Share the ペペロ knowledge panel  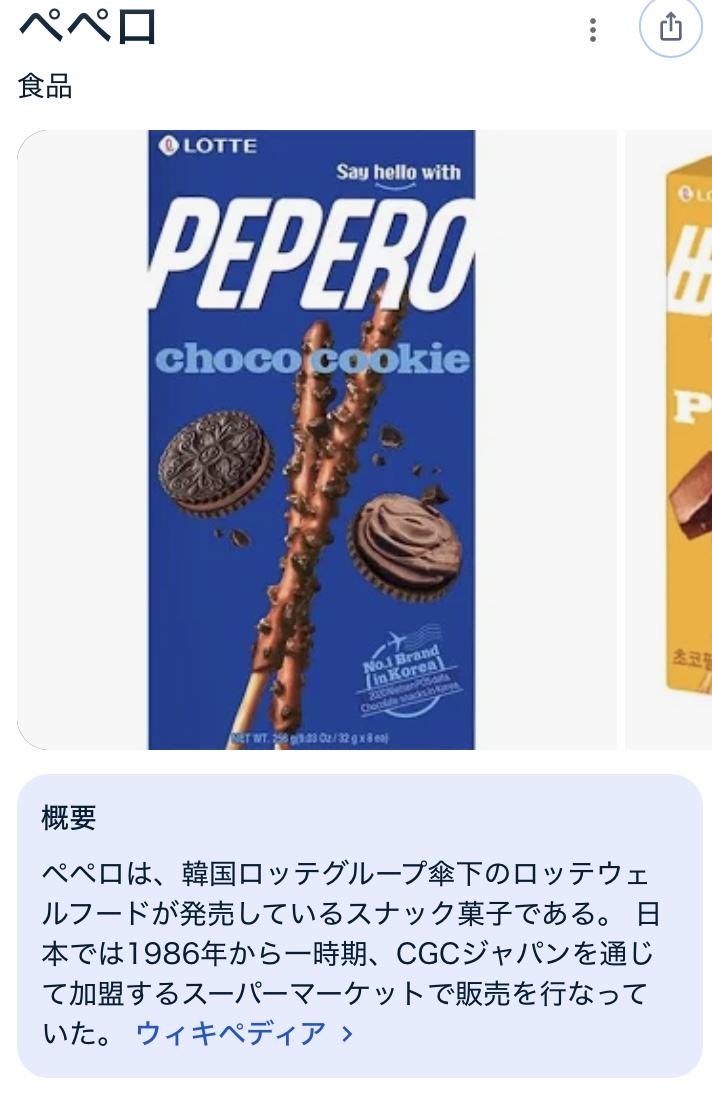tap(670, 27)
